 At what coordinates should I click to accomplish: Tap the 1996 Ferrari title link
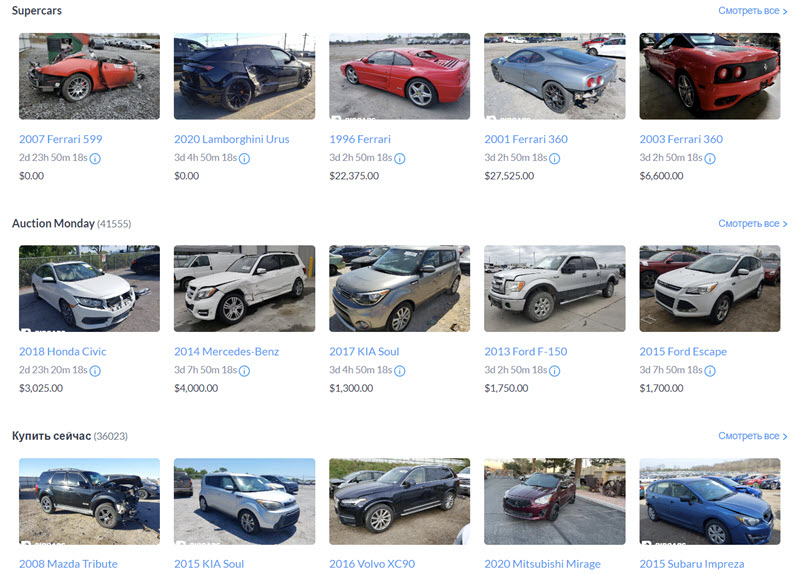(x=359, y=139)
